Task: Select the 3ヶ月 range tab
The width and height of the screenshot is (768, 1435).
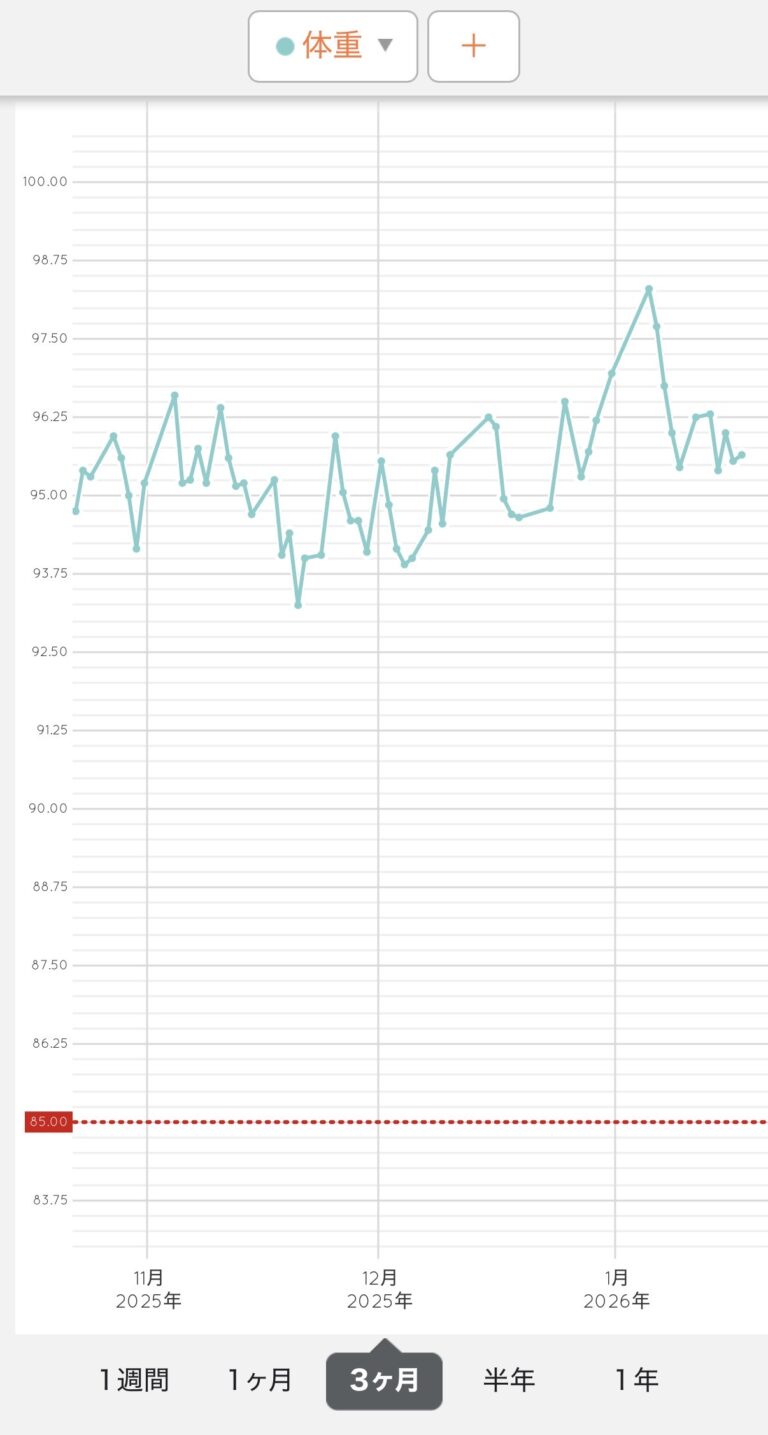Action: 384,1380
